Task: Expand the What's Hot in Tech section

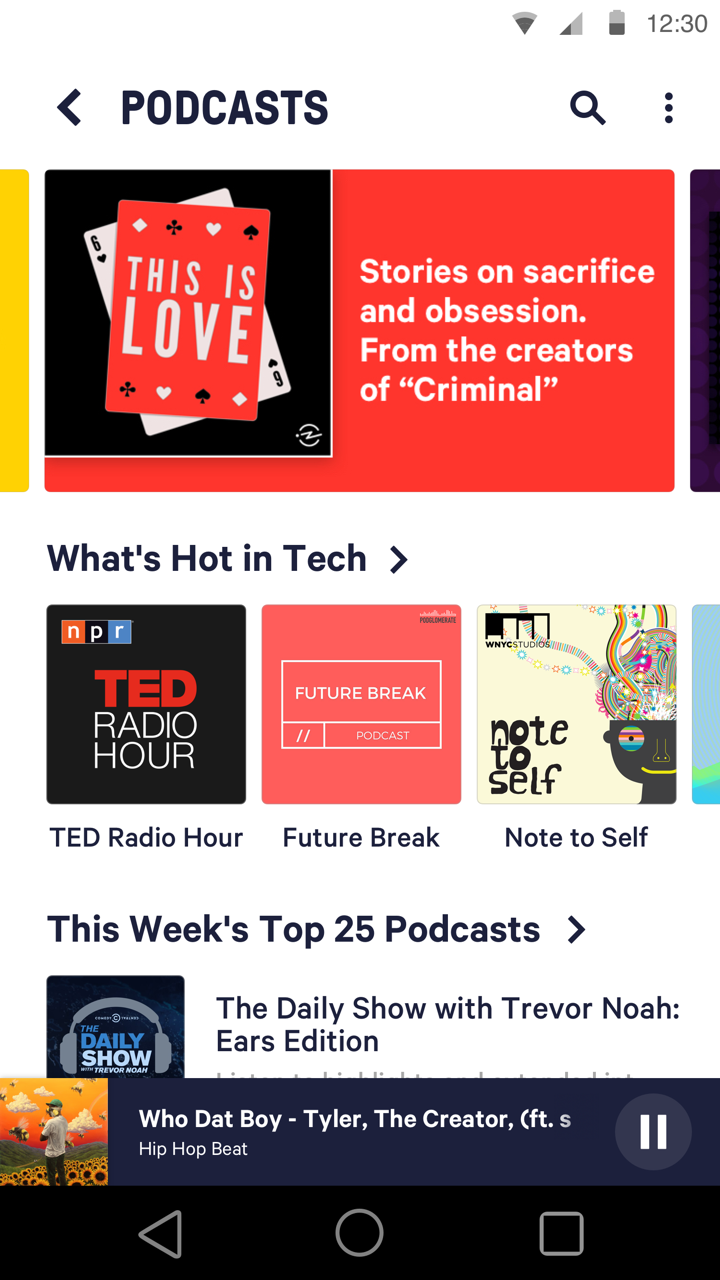Action: [x=398, y=560]
